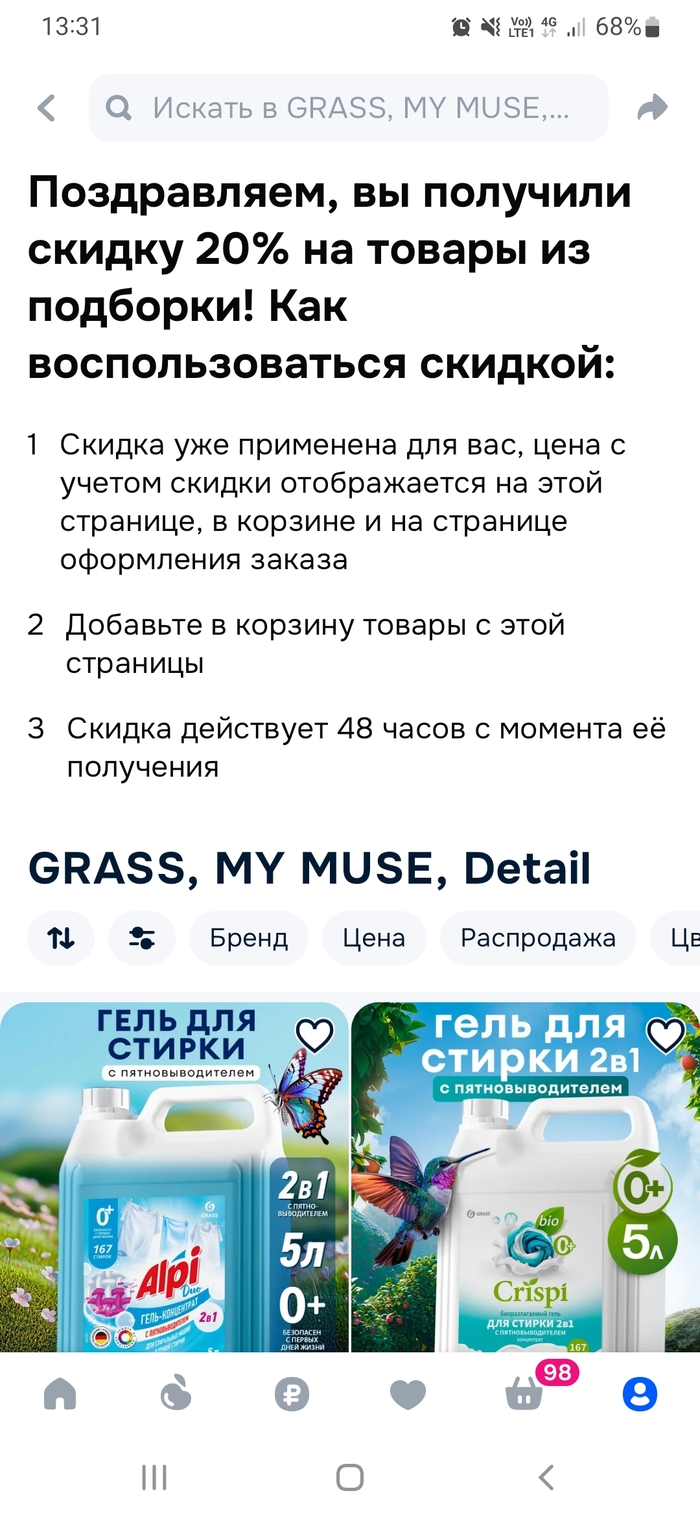
Task: Tap the search field for GRASS, MY MUSE
Action: tap(348, 108)
